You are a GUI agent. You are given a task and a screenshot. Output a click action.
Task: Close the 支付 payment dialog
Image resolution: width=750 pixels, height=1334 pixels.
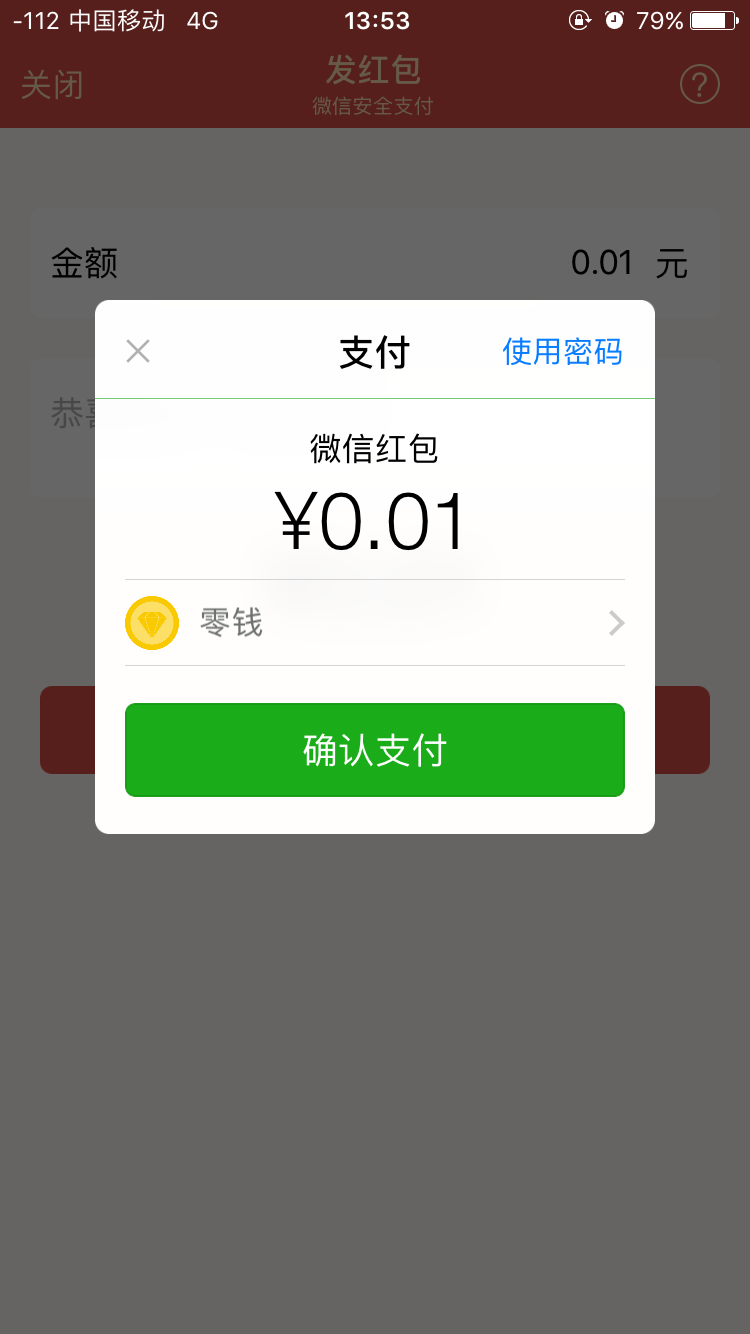[x=138, y=351]
